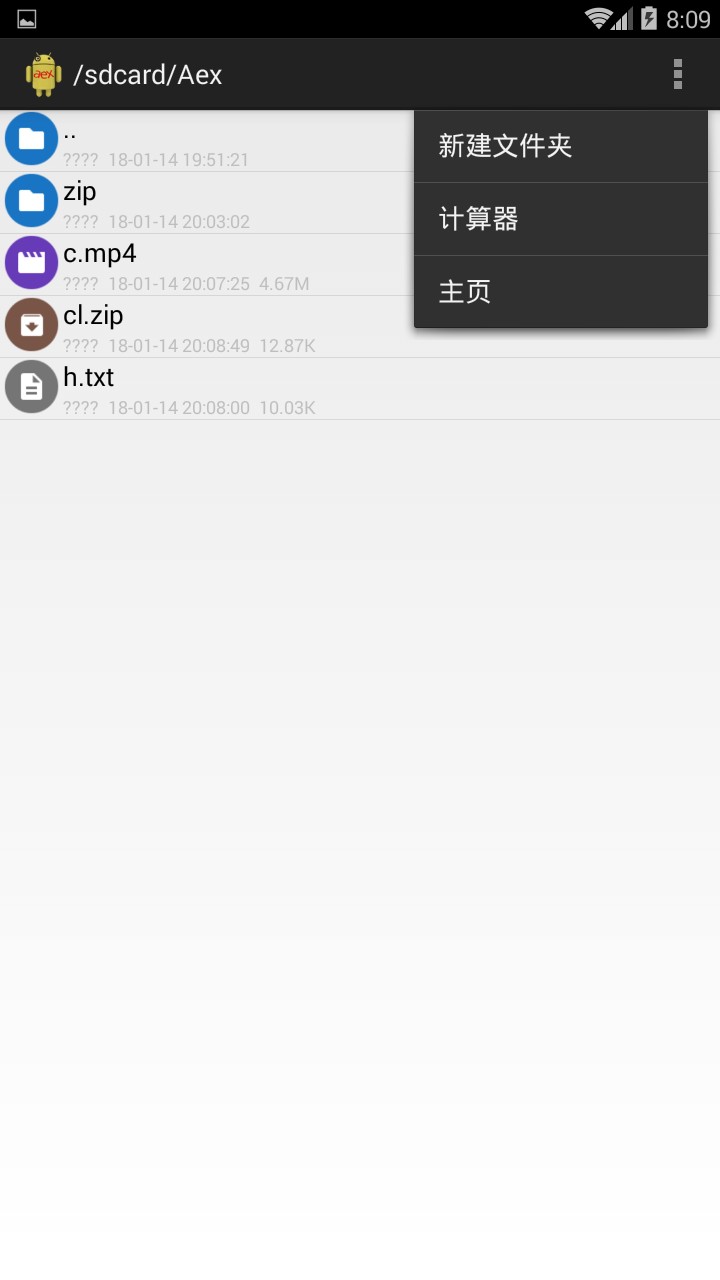Go up to the parent folder (..)
The width and height of the screenshot is (720, 1280).
pyautogui.click(x=200, y=140)
